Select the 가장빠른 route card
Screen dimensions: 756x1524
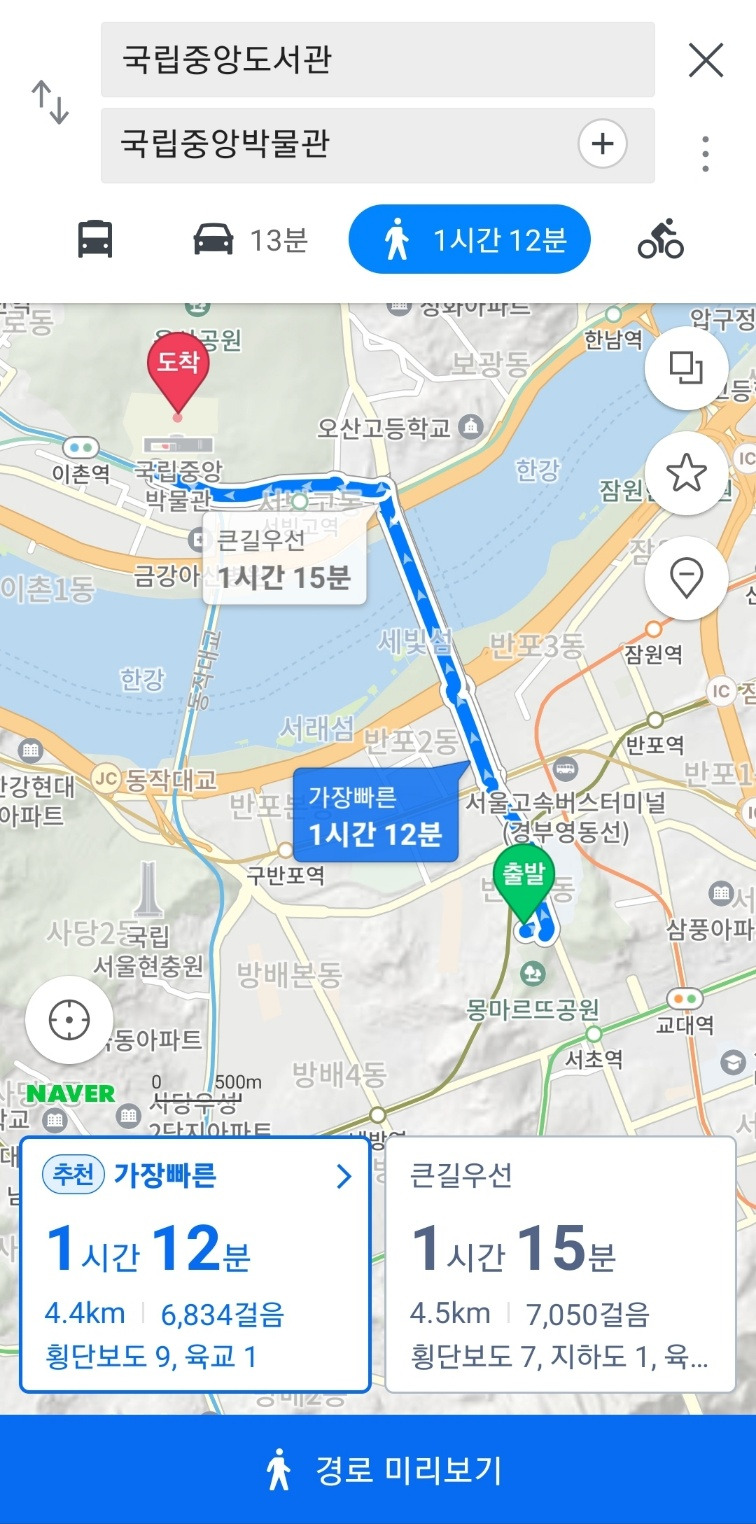195,1264
